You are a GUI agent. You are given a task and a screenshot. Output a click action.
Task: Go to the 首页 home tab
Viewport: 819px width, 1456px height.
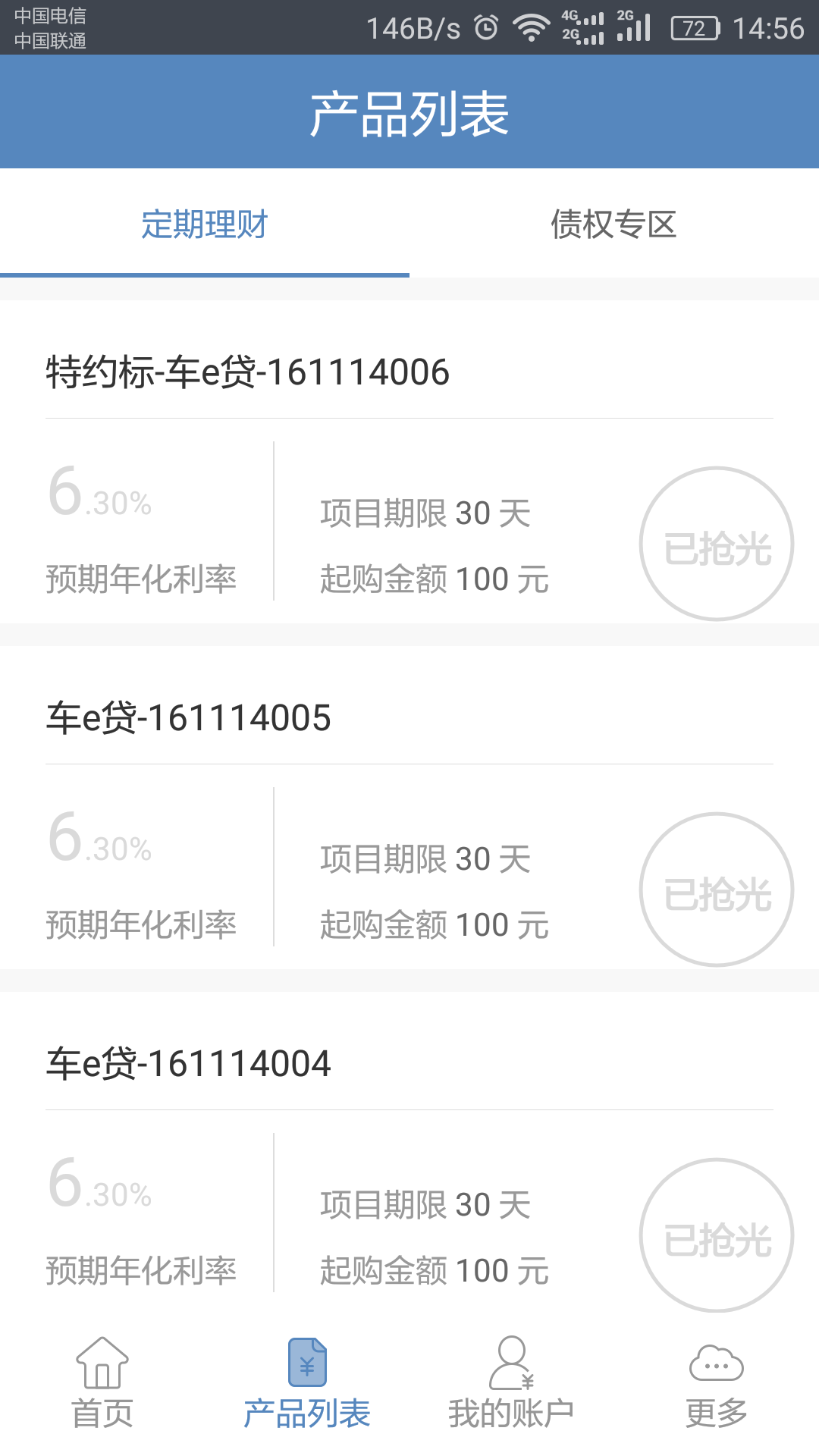pyautogui.click(x=102, y=1383)
